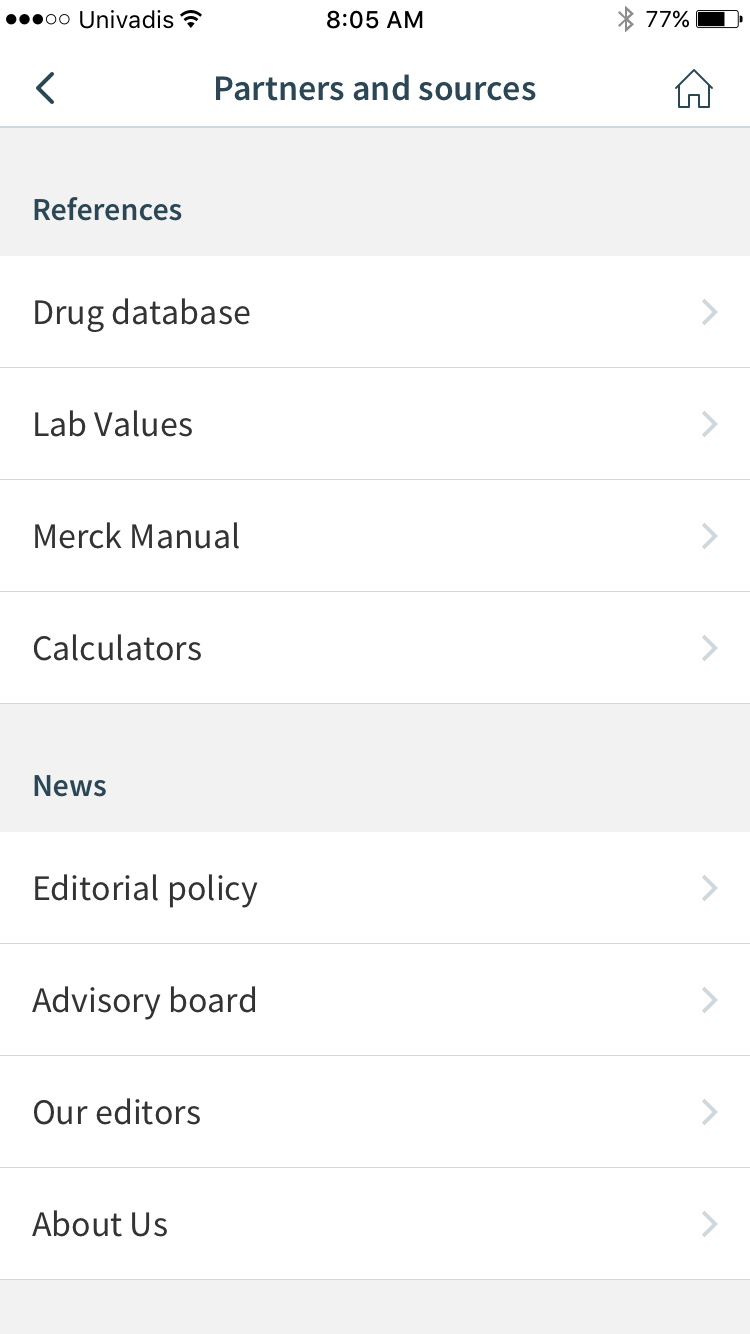Open the Advisory board row
This screenshot has width=750, height=1334.
(x=375, y=1000)
